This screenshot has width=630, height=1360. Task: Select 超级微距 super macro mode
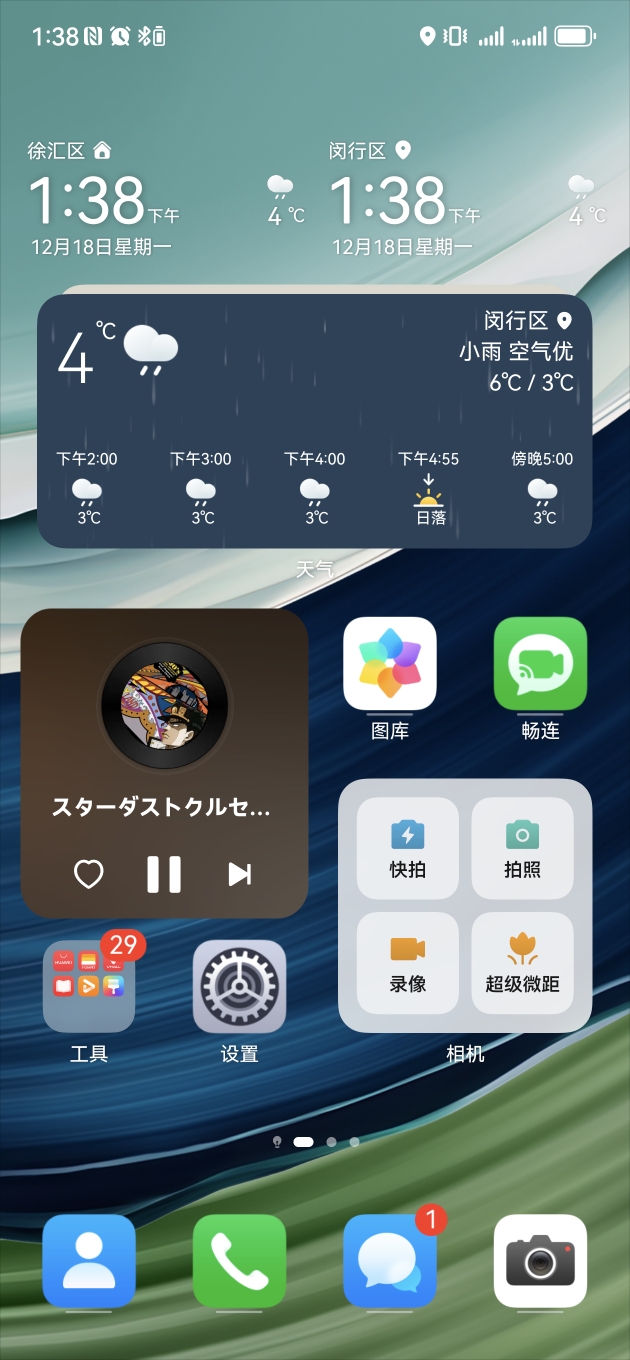tap(522, 962)
